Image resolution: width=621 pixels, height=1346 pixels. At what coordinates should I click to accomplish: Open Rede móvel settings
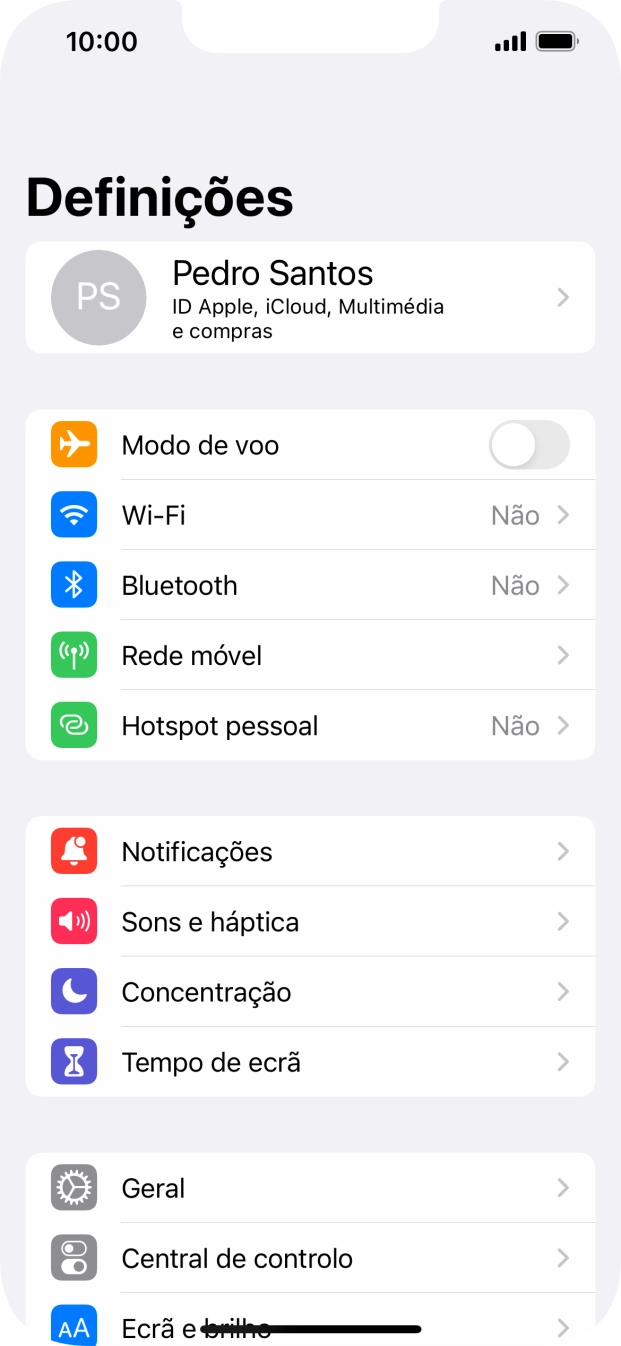pos(310,655)
